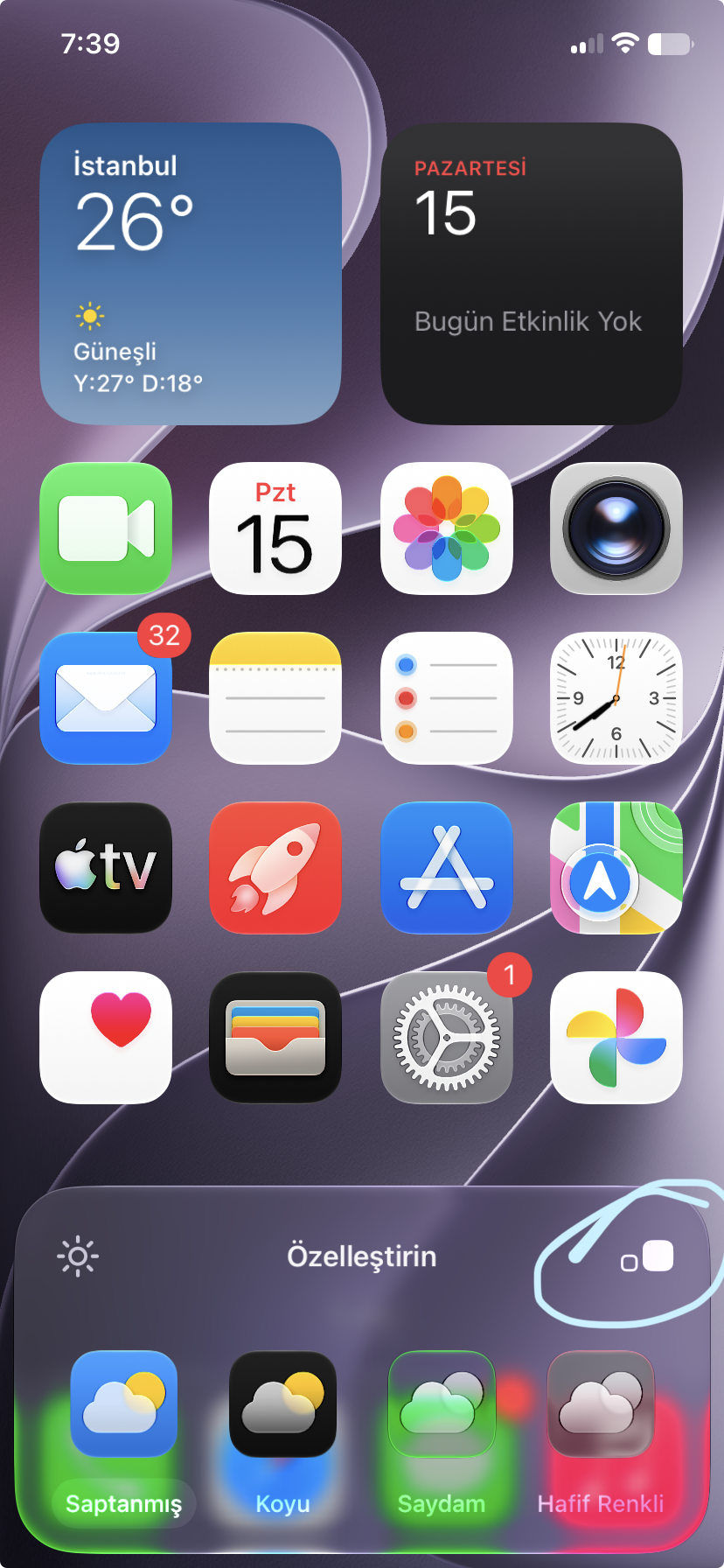Tap the brightness sun icon in Özelleştirin panel

click(x=78, y=1256)
